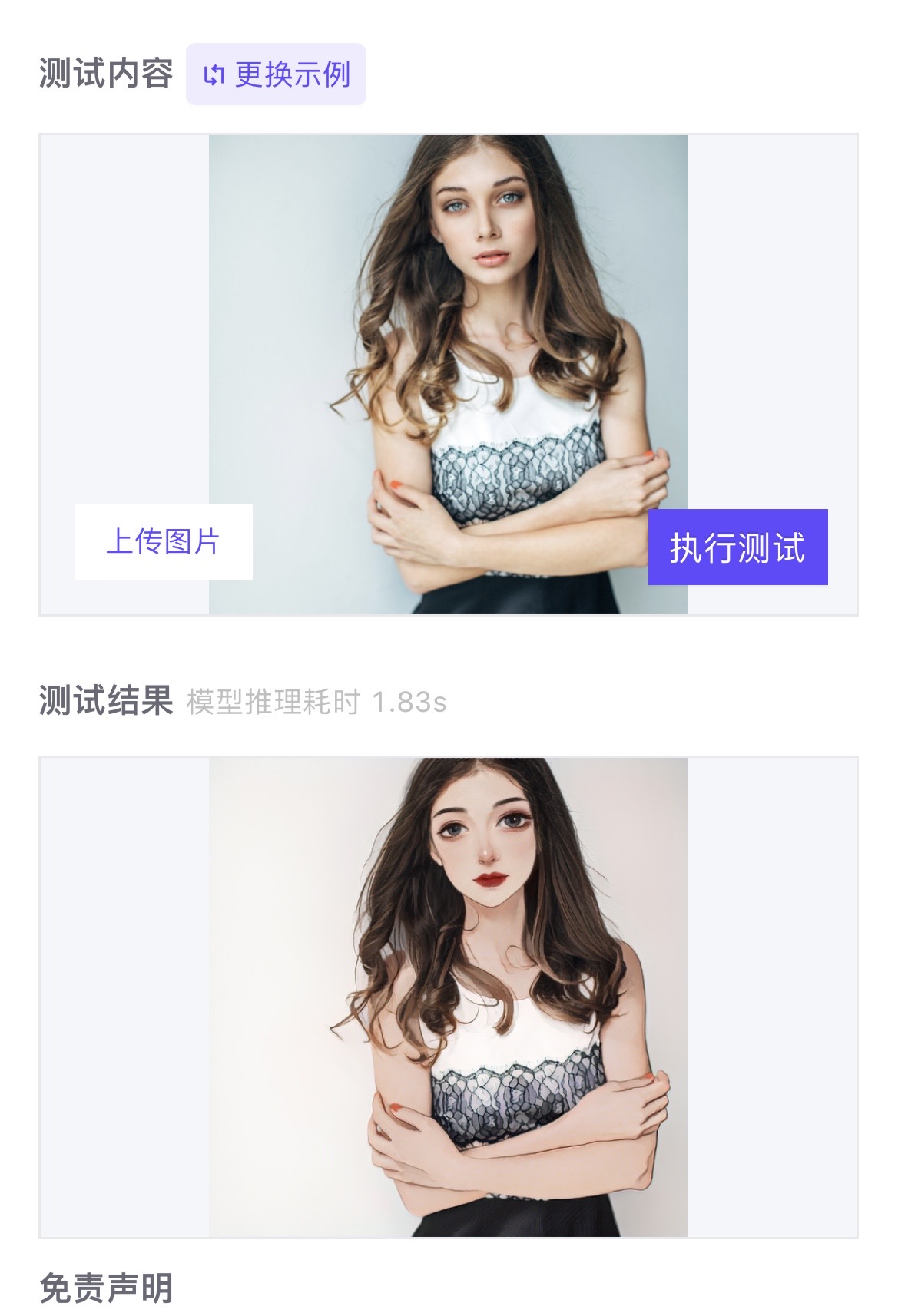Tap 更换示例 to switch the example

click(276, 74)
